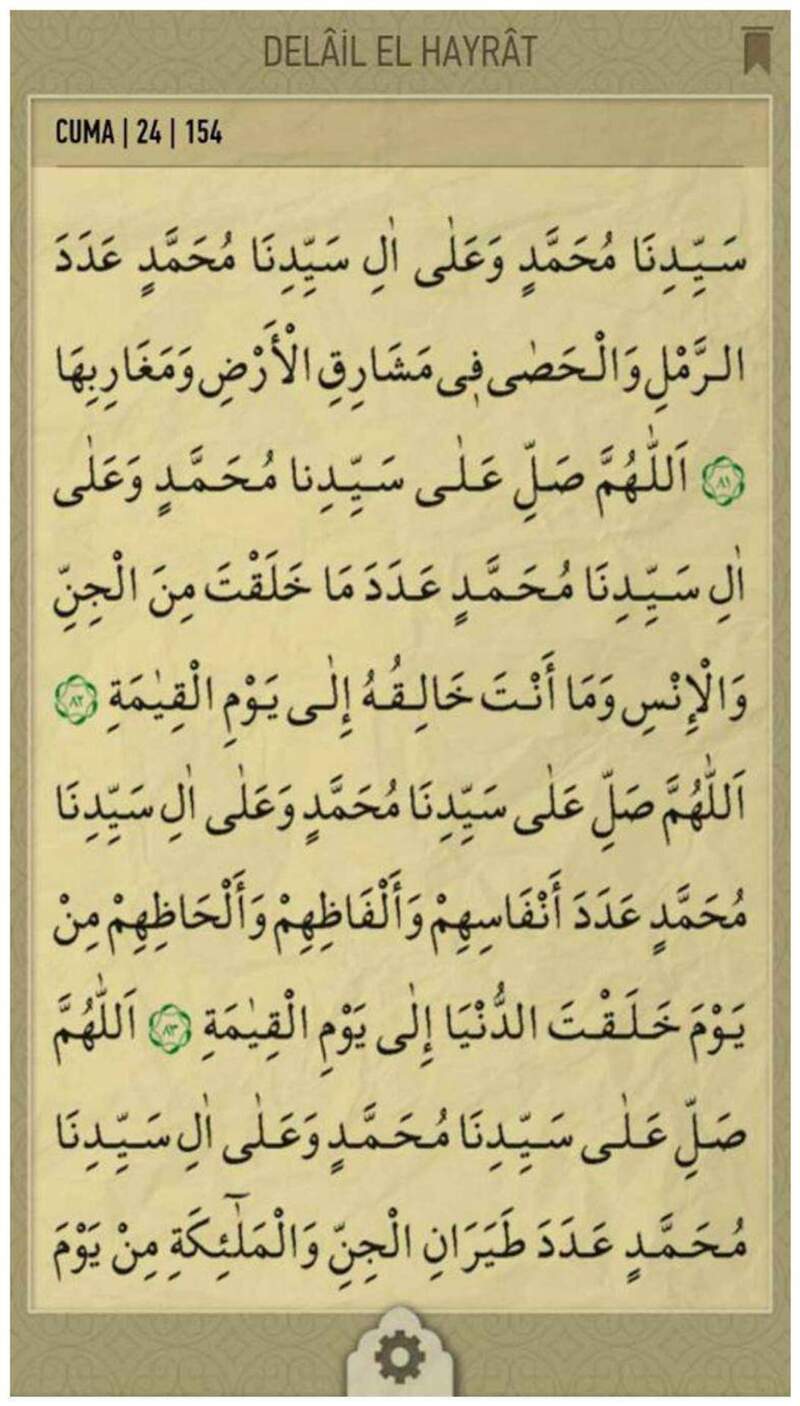This screenshot has width=800, height=1406.
Task: Tap the bookmark icon in the header
Action: click(755, 50)
